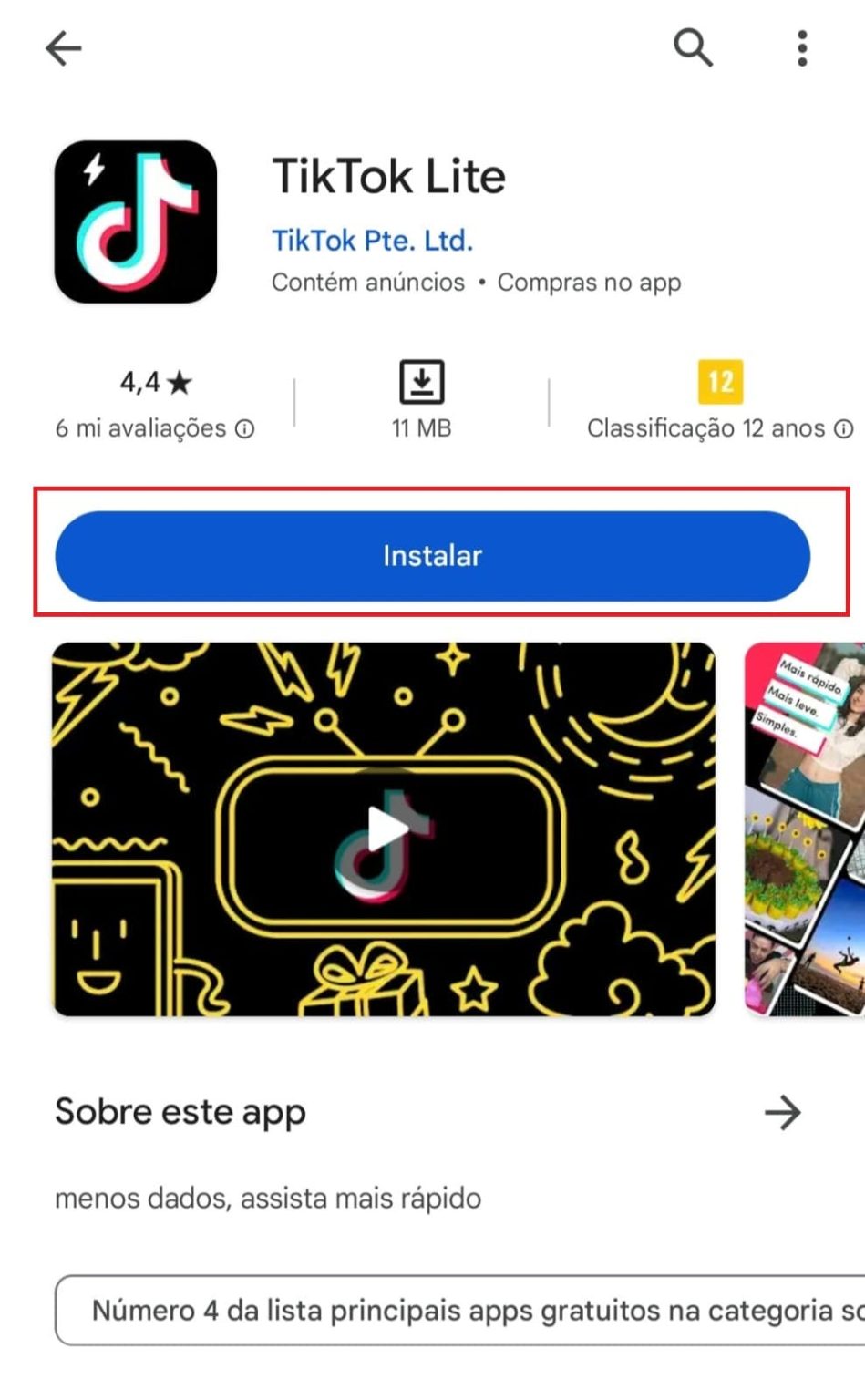Open the overflow three-dot menu
865x1400 pixels.
tap(800, 48)
